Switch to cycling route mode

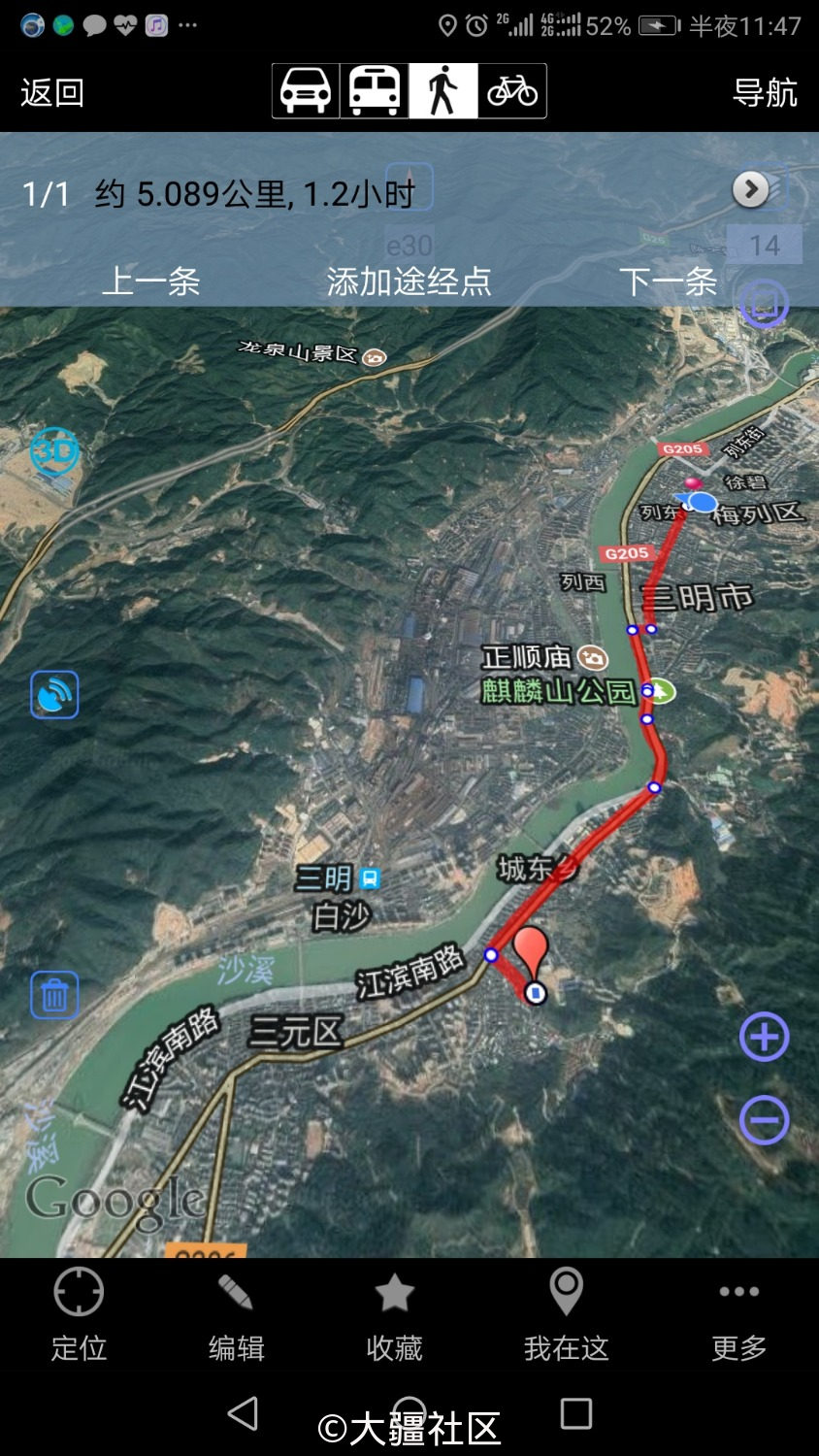(512, 91)
